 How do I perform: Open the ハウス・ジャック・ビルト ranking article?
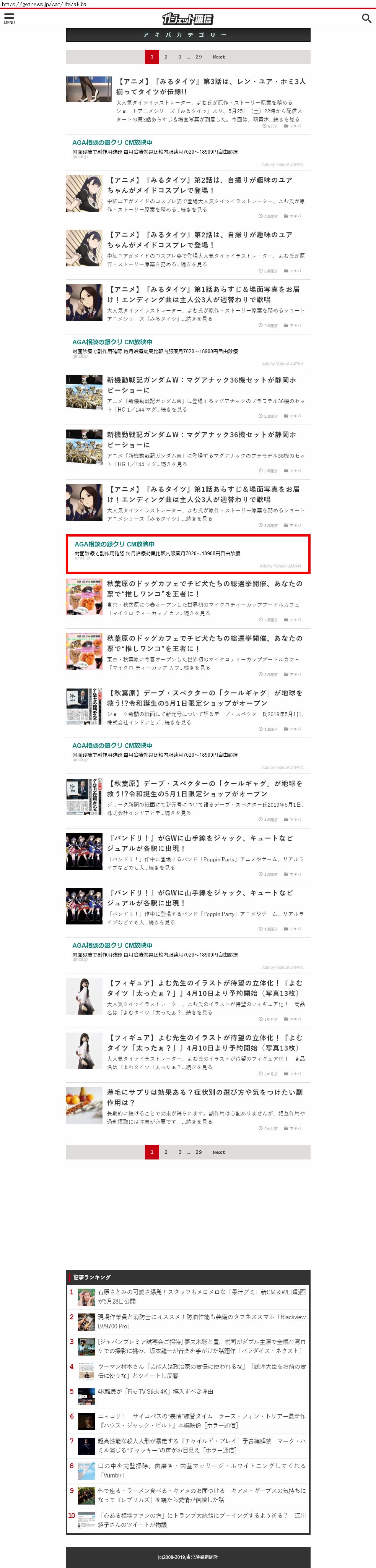click(201, 1420)
